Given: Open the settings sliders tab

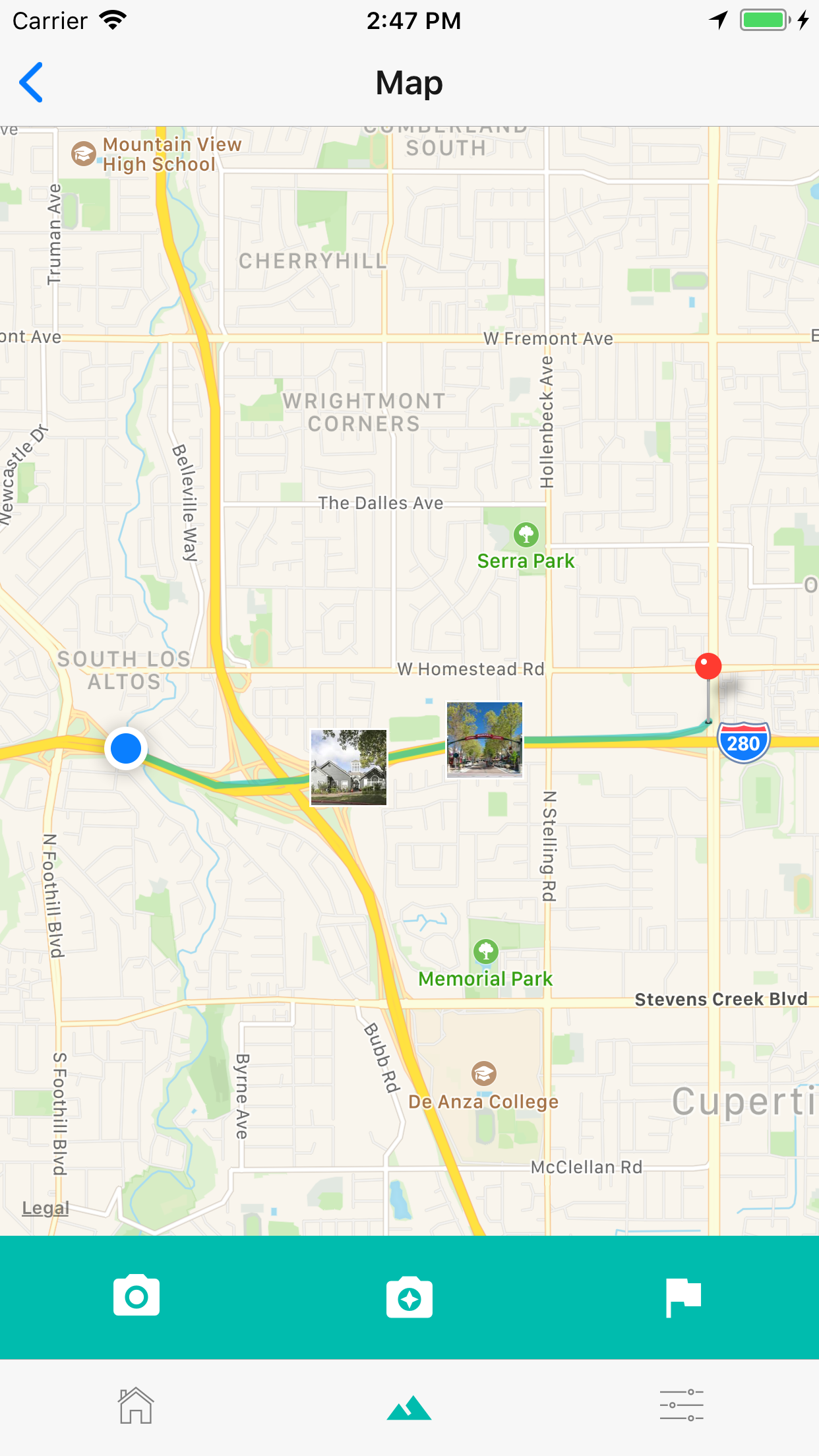Looking at the screenshot, I should pyautogui.click(x=682, y=1405).
